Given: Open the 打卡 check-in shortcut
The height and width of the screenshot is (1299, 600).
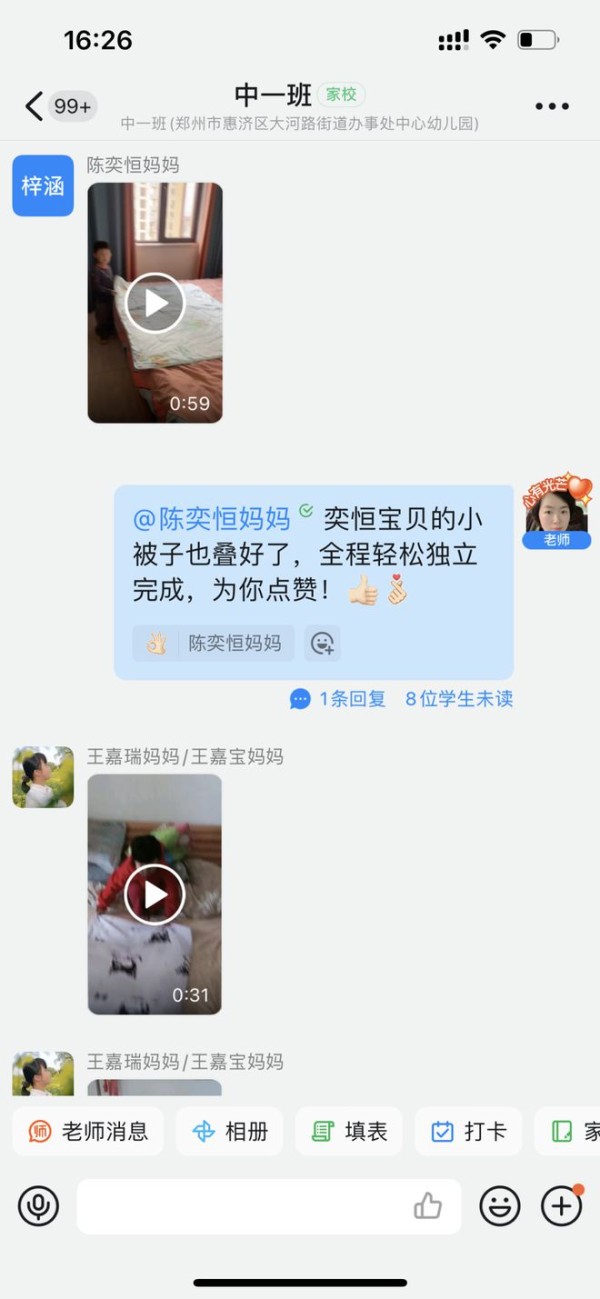Looking at the screenshot, I should 469,1131.
